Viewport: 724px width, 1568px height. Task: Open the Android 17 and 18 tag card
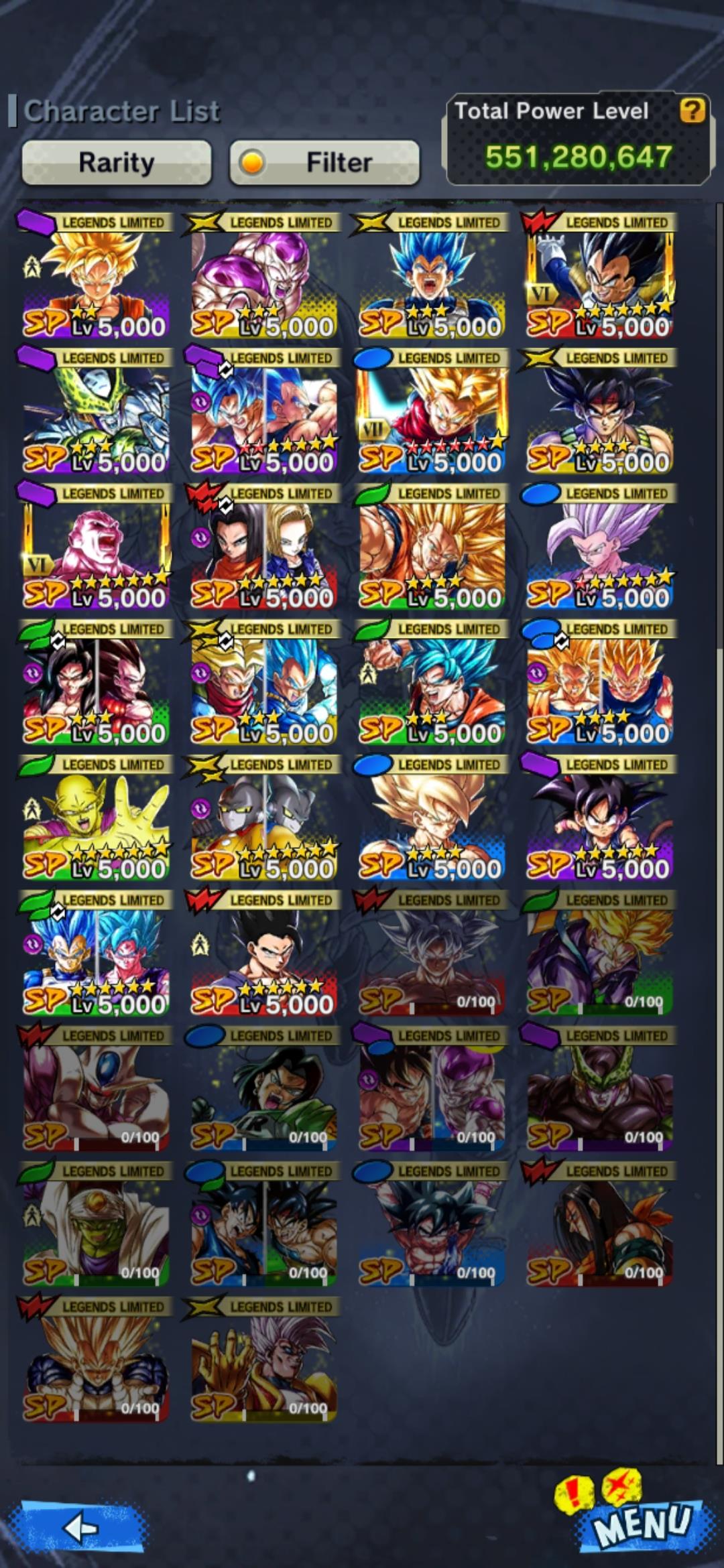click(x=263, y=546)
